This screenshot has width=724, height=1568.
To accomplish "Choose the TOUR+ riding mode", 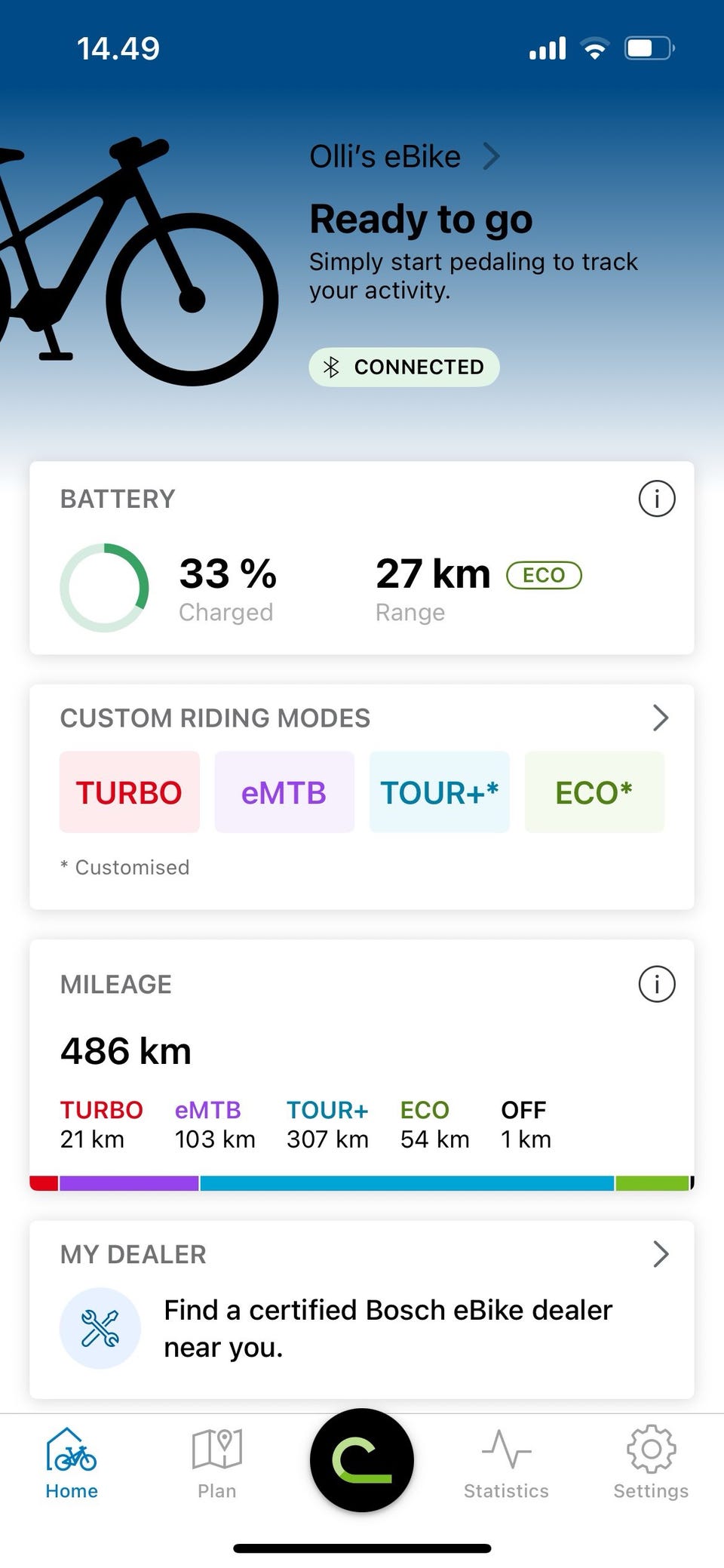I will pos(439,792).
